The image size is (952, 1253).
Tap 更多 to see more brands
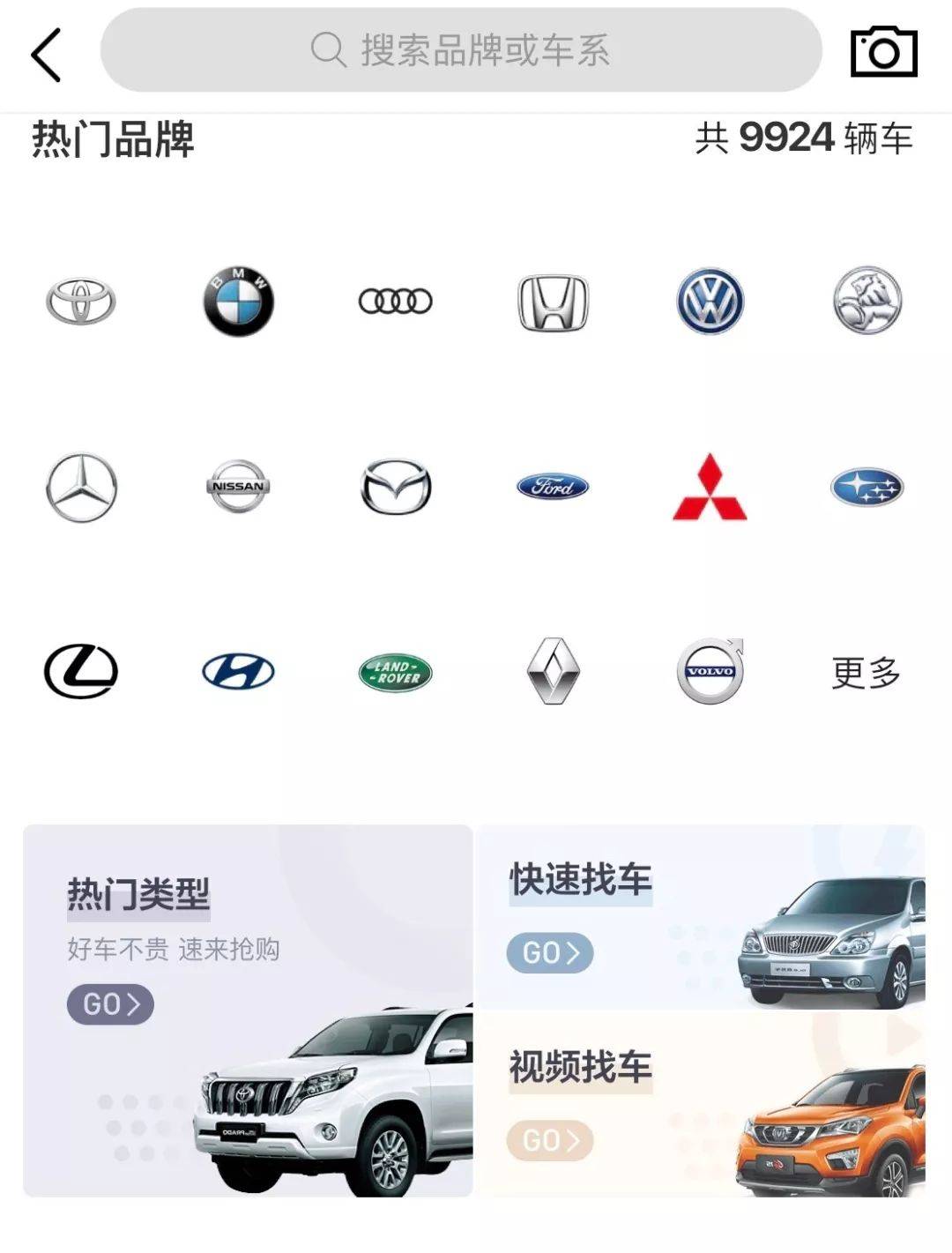click(866, 673)
